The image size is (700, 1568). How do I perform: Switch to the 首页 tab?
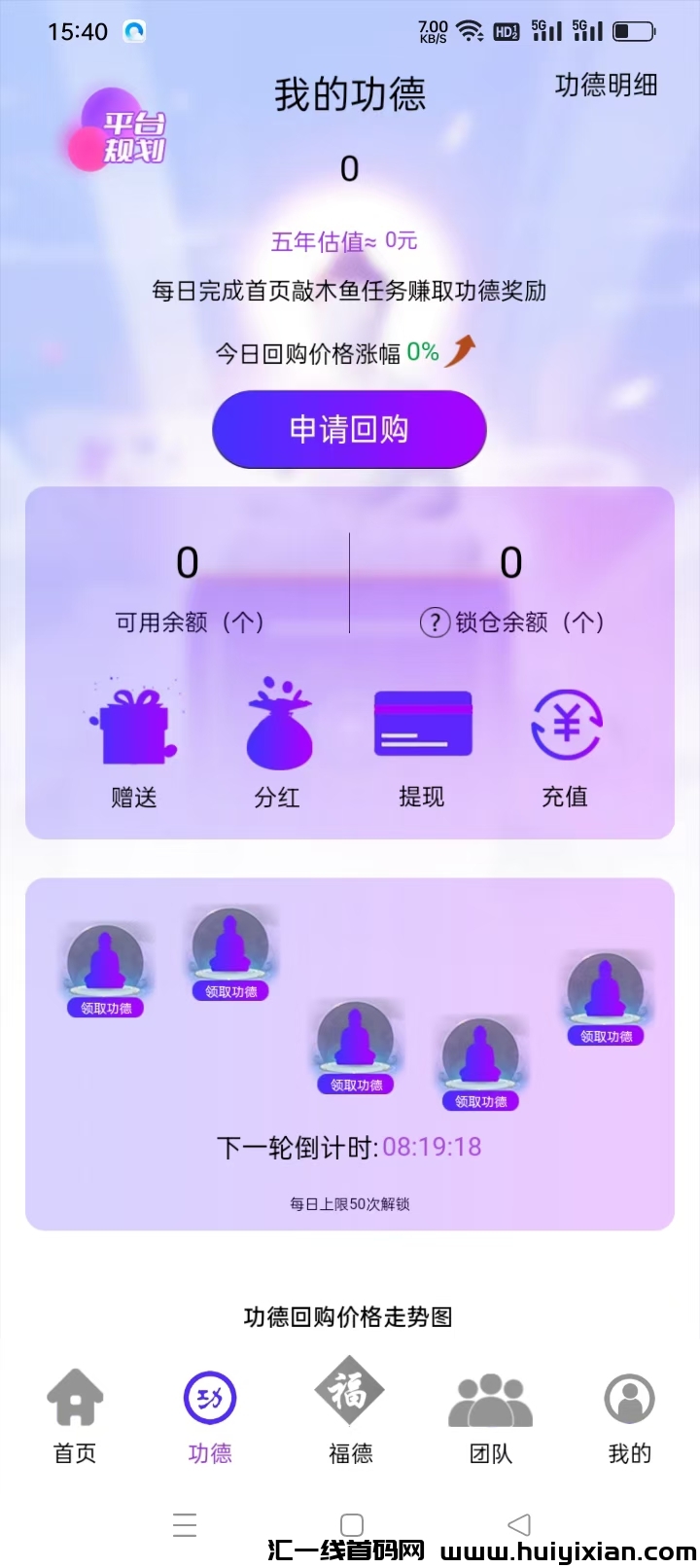(73, 1399)
